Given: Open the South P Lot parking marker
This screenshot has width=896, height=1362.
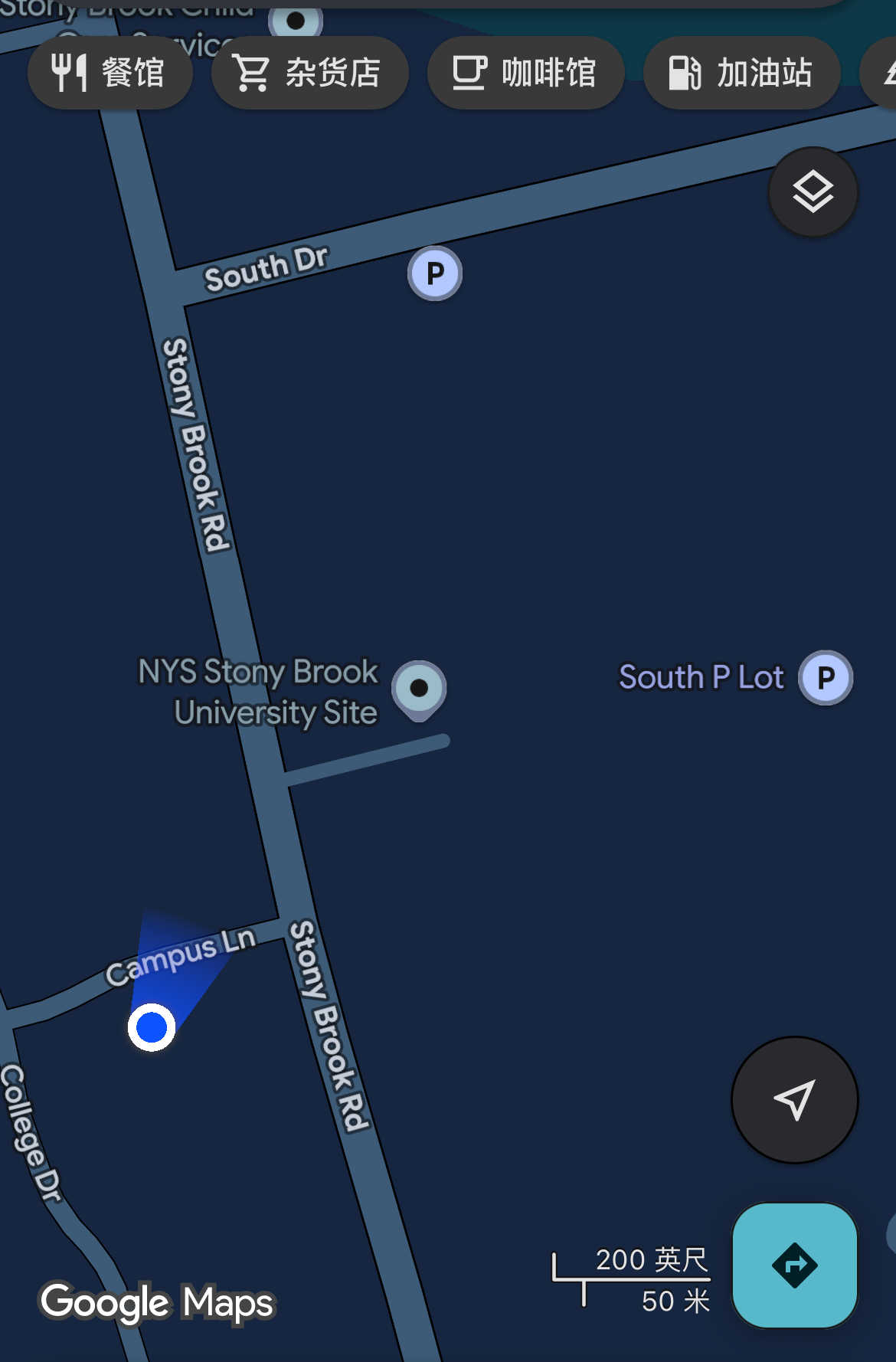Looking at the screenshot, I should coord(826,678).
